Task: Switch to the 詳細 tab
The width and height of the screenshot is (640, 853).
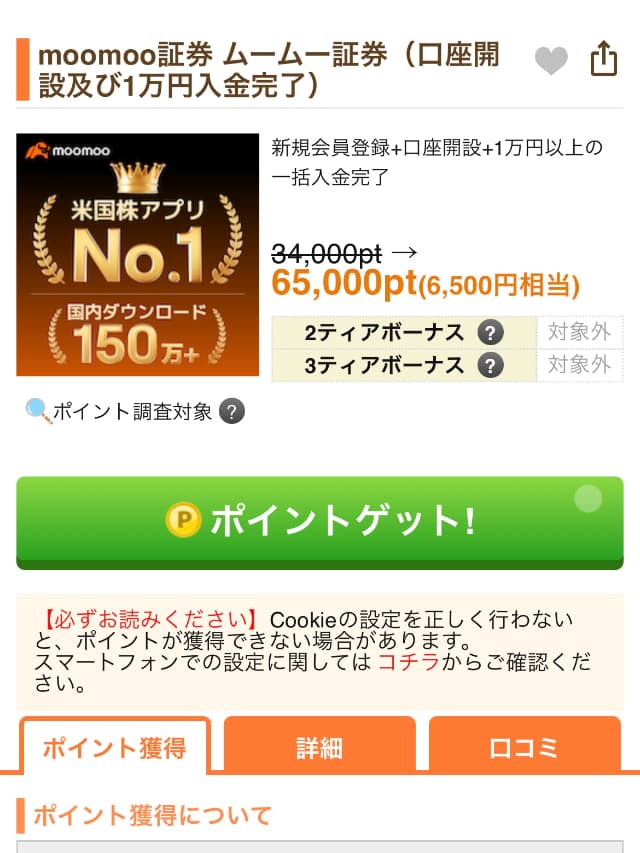Action: [x=319, y=748]
